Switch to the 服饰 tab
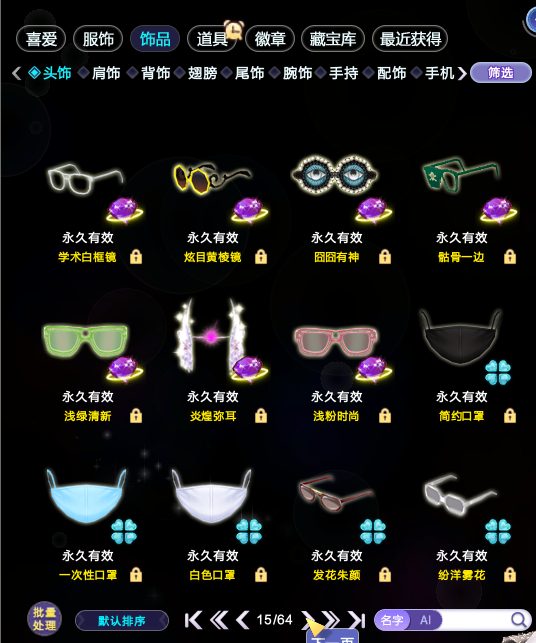536x643 pixels. [98, 39]
